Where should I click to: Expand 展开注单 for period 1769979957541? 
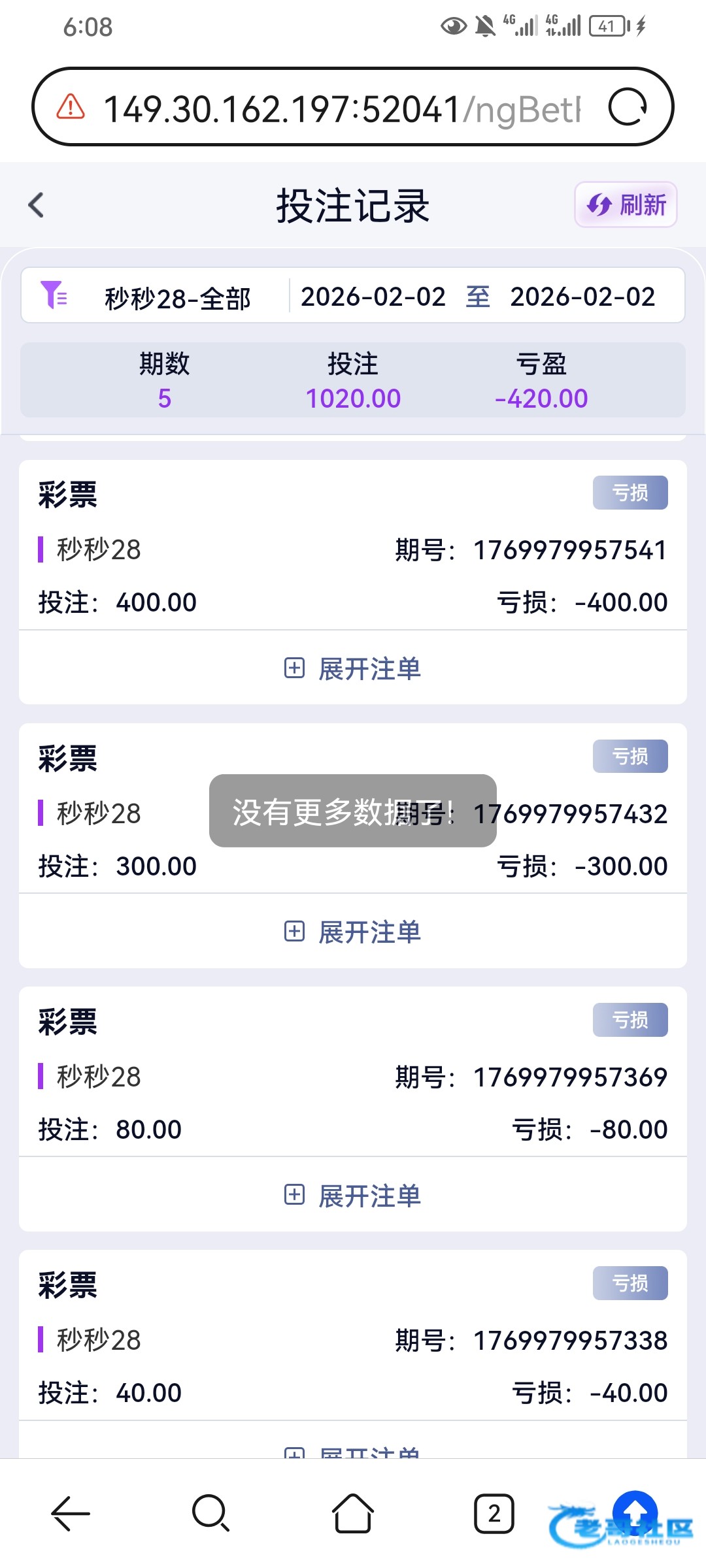point(353,668)
